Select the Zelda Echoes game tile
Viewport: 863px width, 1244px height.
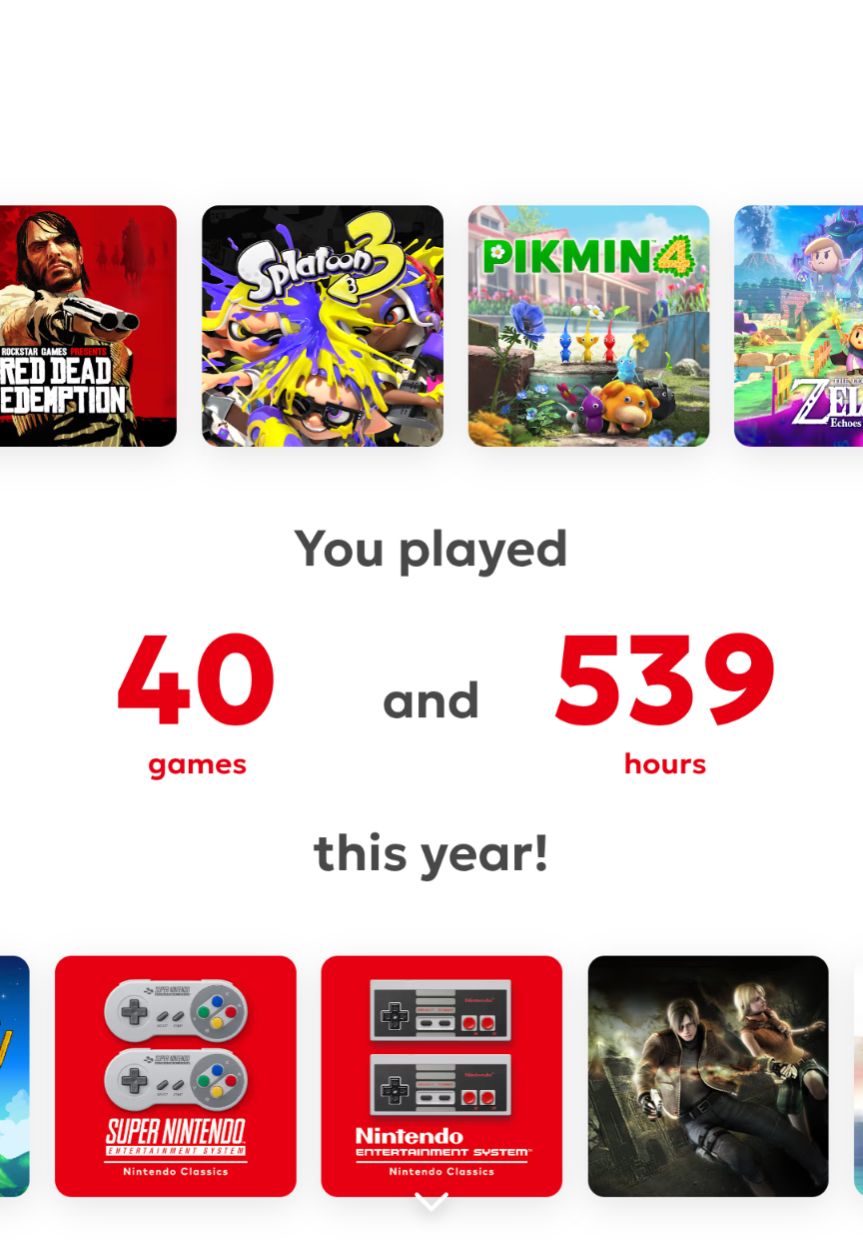(799, 326)
